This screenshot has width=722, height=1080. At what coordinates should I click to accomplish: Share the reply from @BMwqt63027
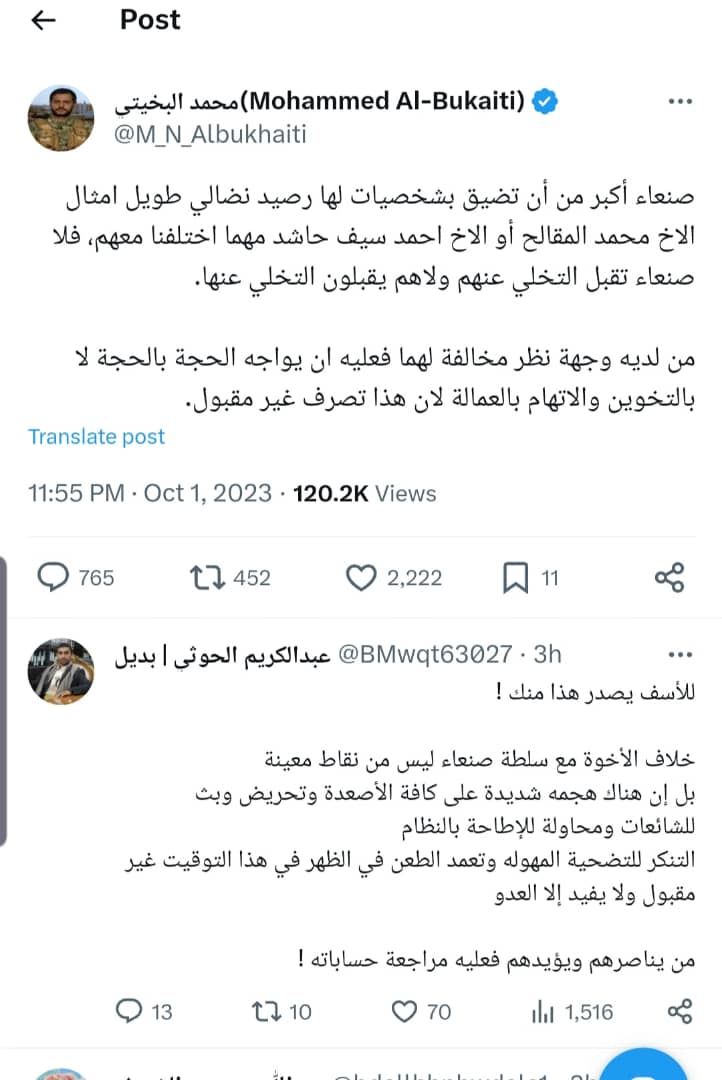coord(679,1012)
